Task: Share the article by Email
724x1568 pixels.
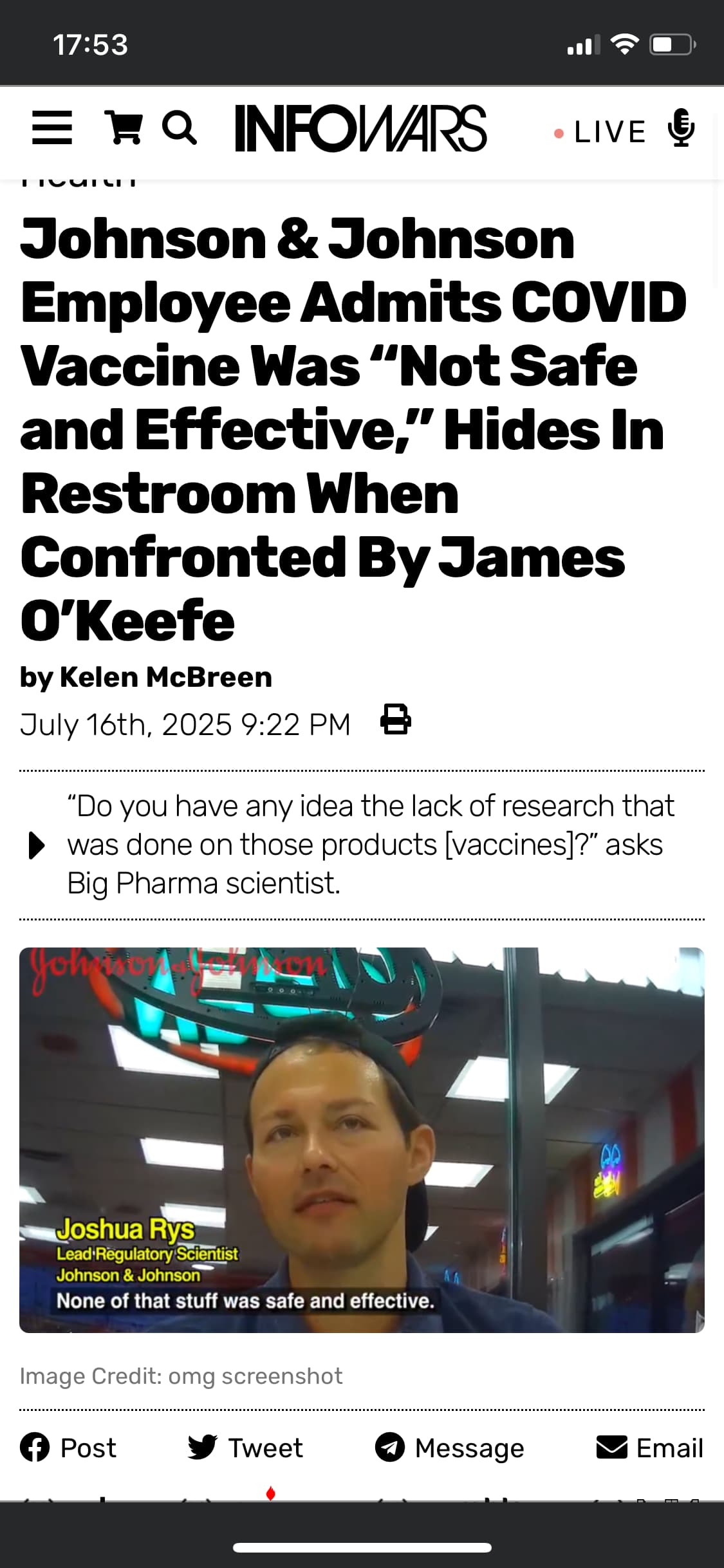Action: point(650,1448)
